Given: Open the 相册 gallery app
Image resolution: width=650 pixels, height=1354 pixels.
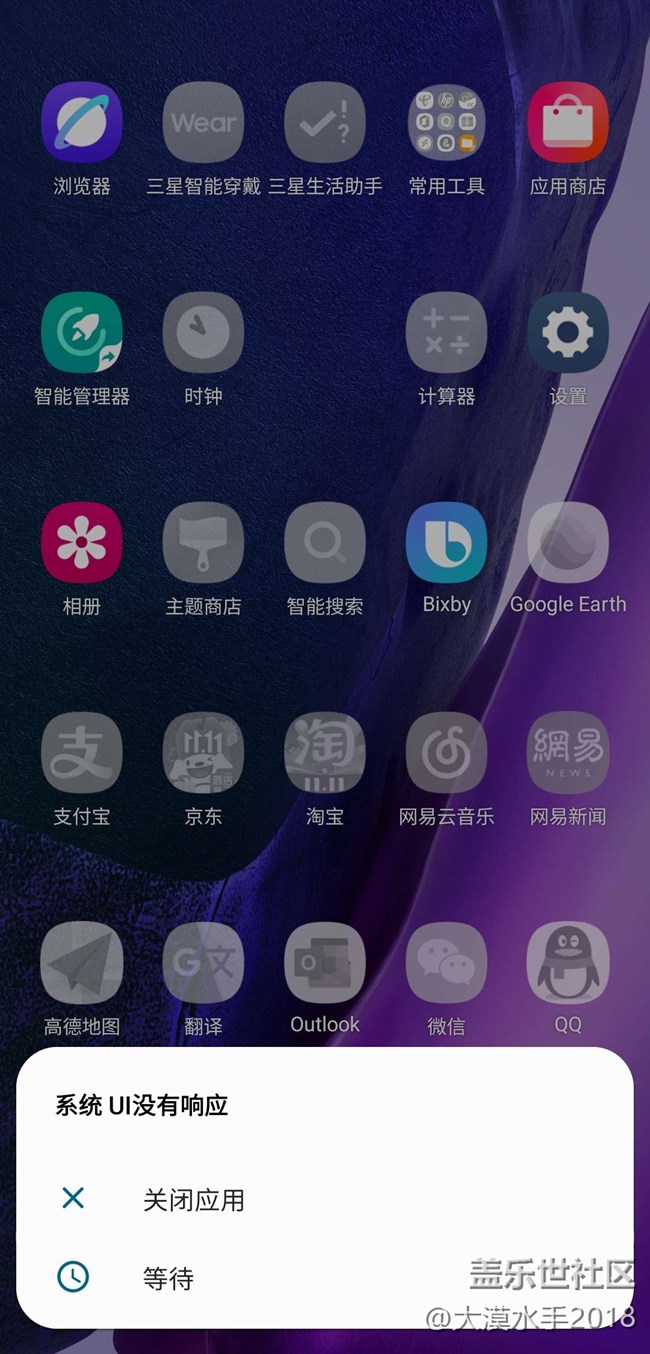Looking at the screenshot, I should (82, 543).
